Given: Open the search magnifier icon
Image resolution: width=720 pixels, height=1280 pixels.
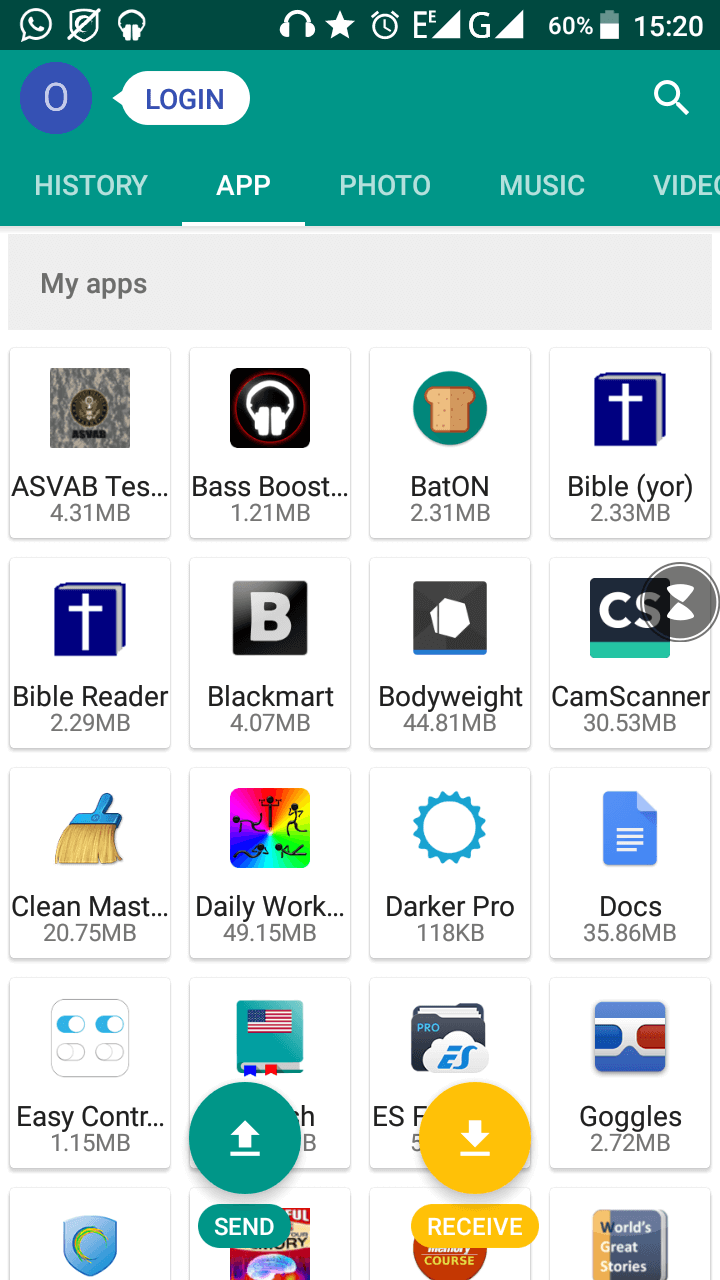Looking at the screenshot, I should click(671, 98).
